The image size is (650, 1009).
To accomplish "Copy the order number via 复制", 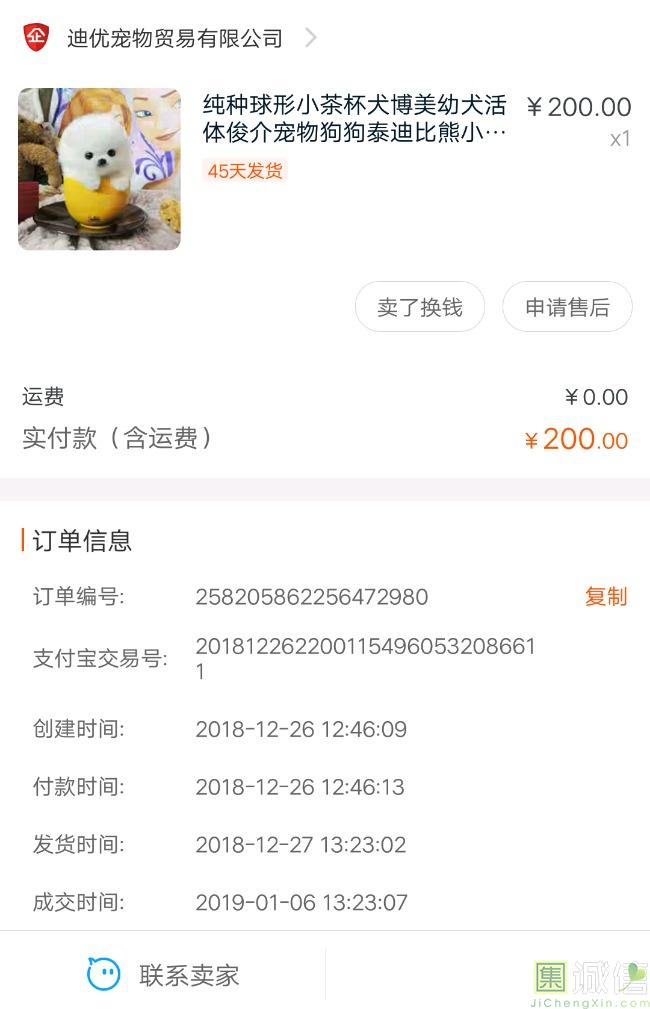I will click(605, 597).
